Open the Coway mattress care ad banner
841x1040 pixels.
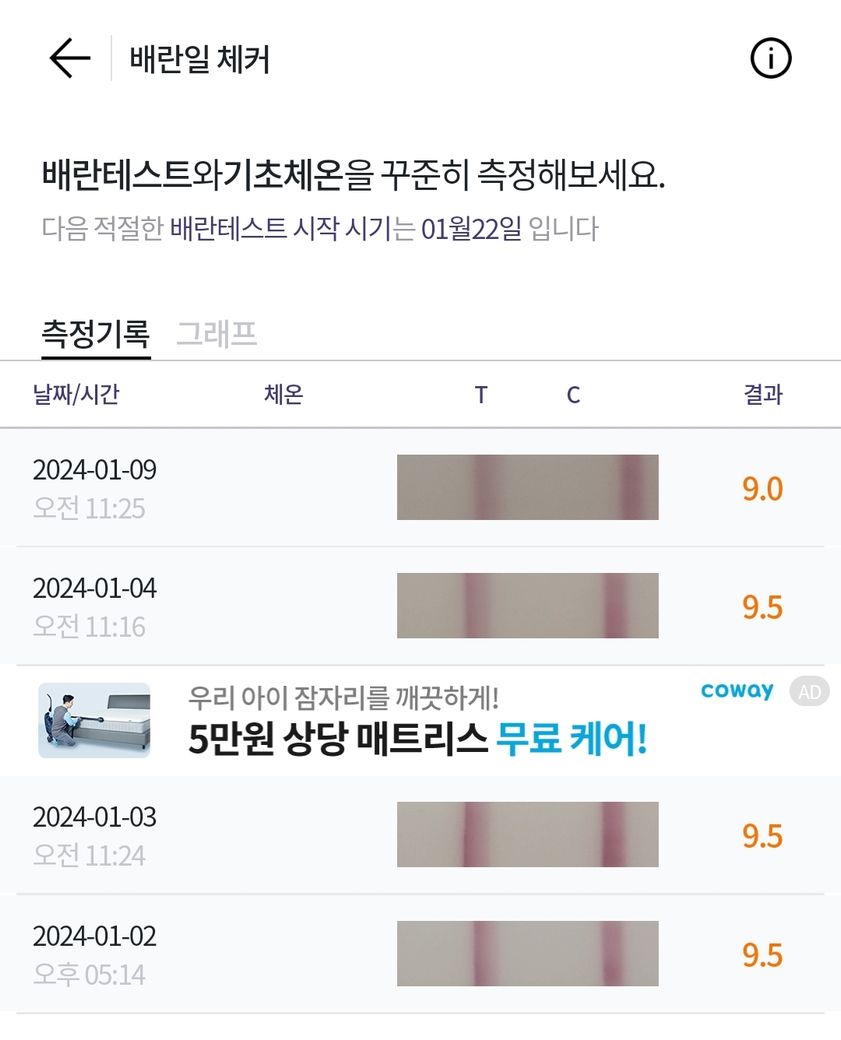pyautogui.click(x=420, y=720)
